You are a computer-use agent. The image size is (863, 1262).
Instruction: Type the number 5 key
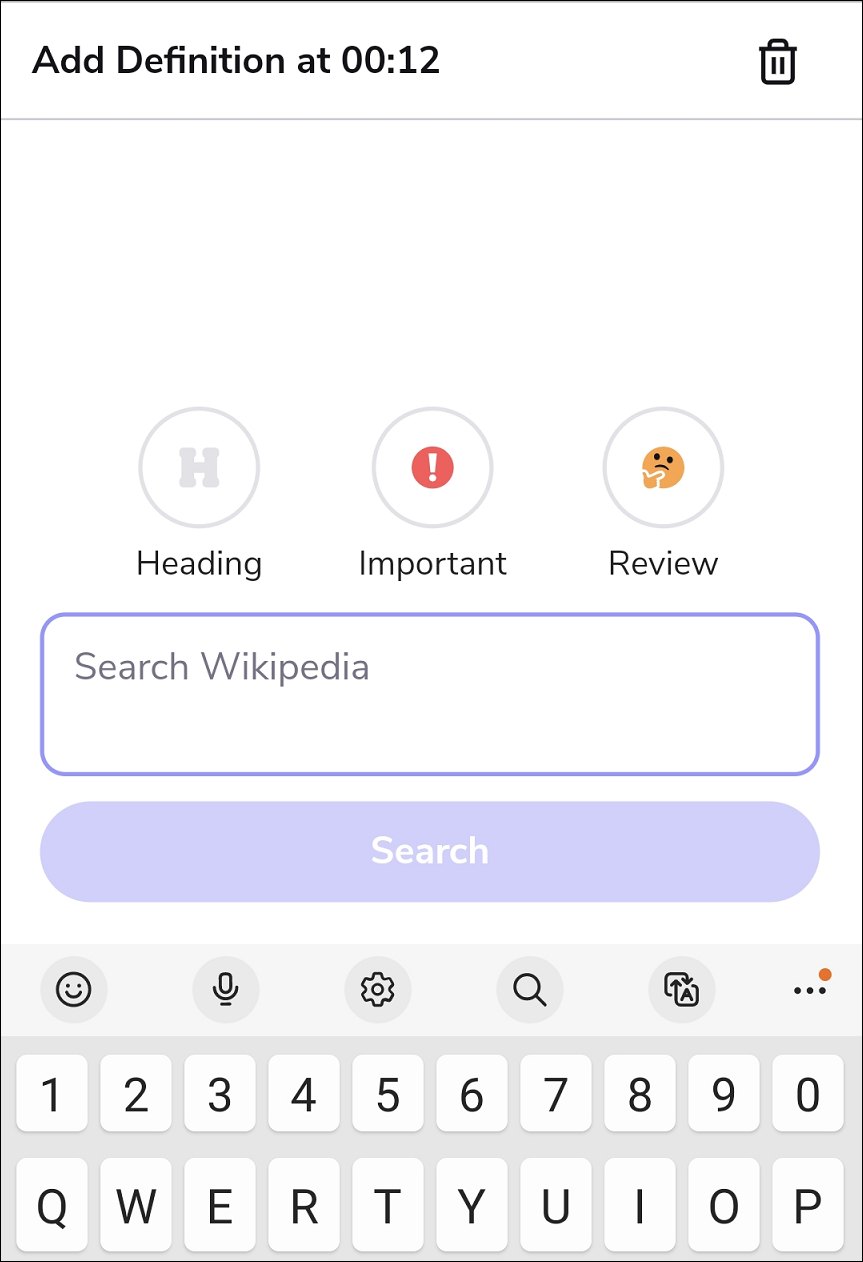pyautogui.click(x=388, y=1095)
